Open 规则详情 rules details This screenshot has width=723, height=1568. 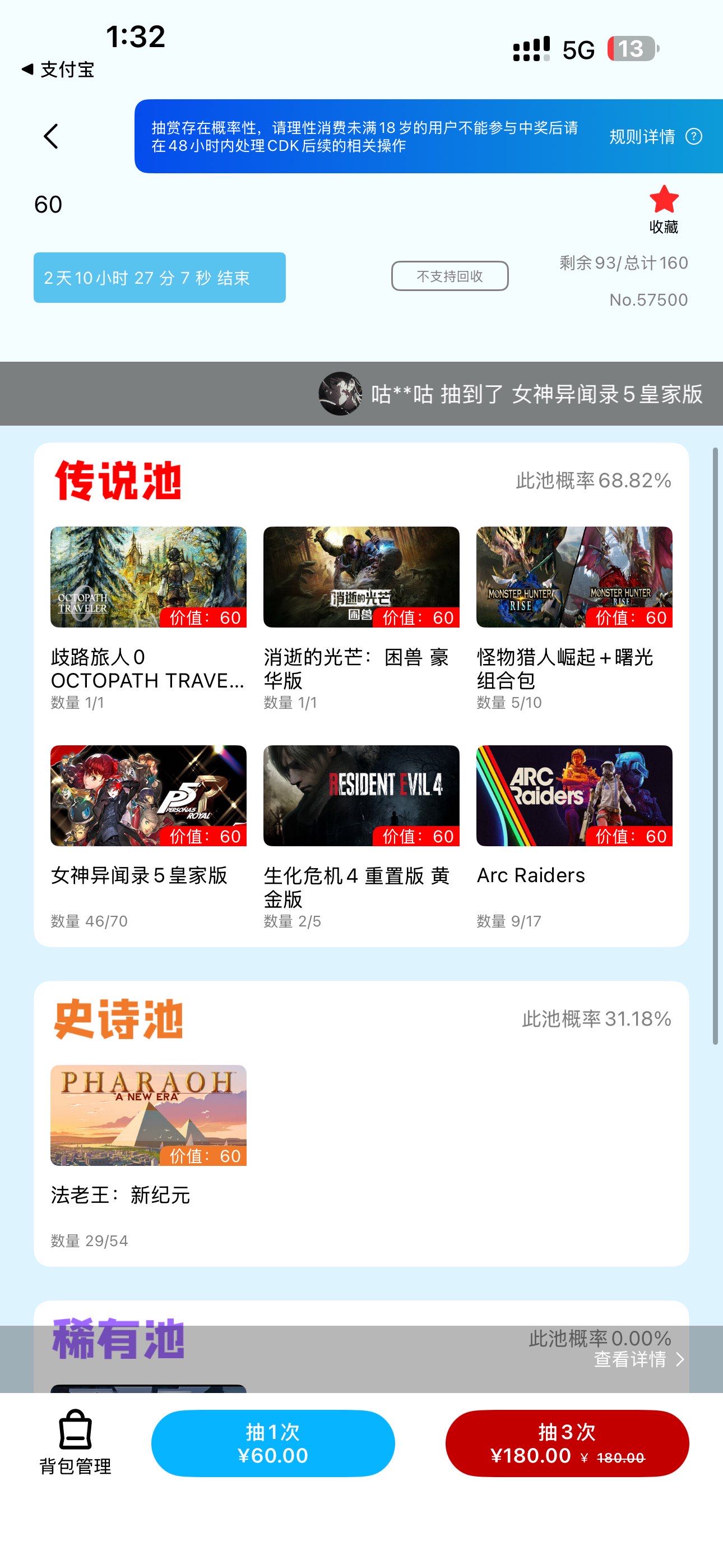[655, 136]
